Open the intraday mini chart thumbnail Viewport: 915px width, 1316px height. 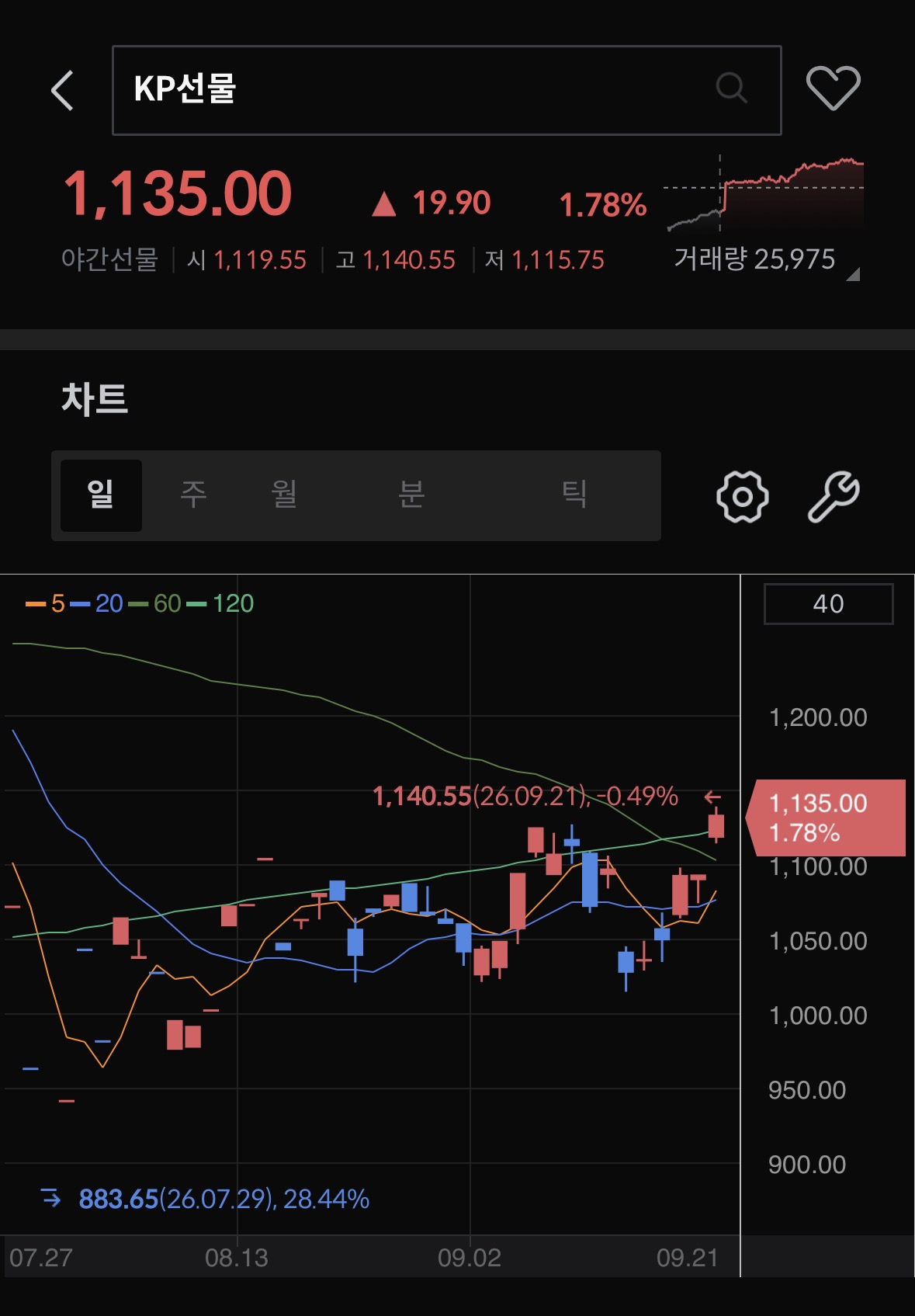(x=764, y=193)
